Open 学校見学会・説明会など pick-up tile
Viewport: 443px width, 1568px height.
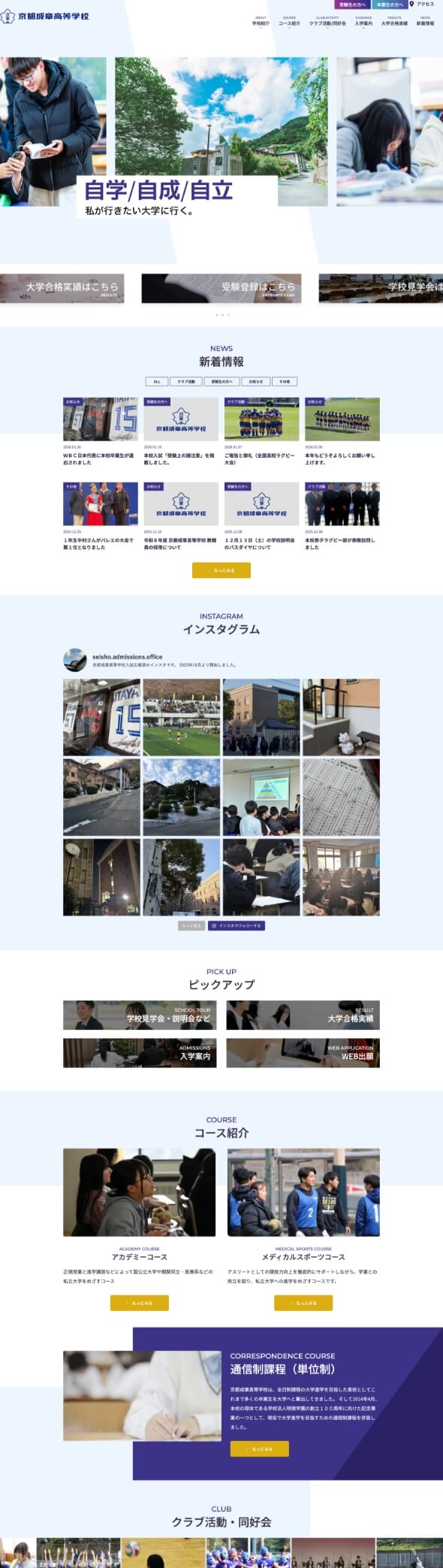click(140, 1015)
